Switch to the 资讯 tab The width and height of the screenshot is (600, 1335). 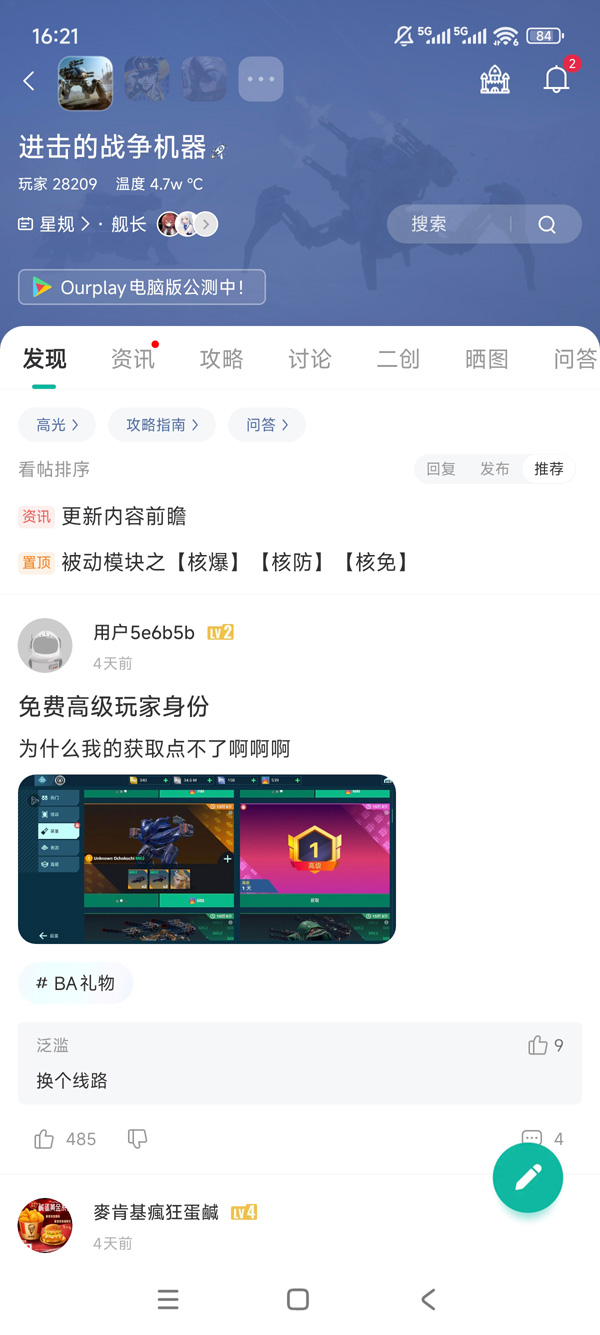(132, 359)
